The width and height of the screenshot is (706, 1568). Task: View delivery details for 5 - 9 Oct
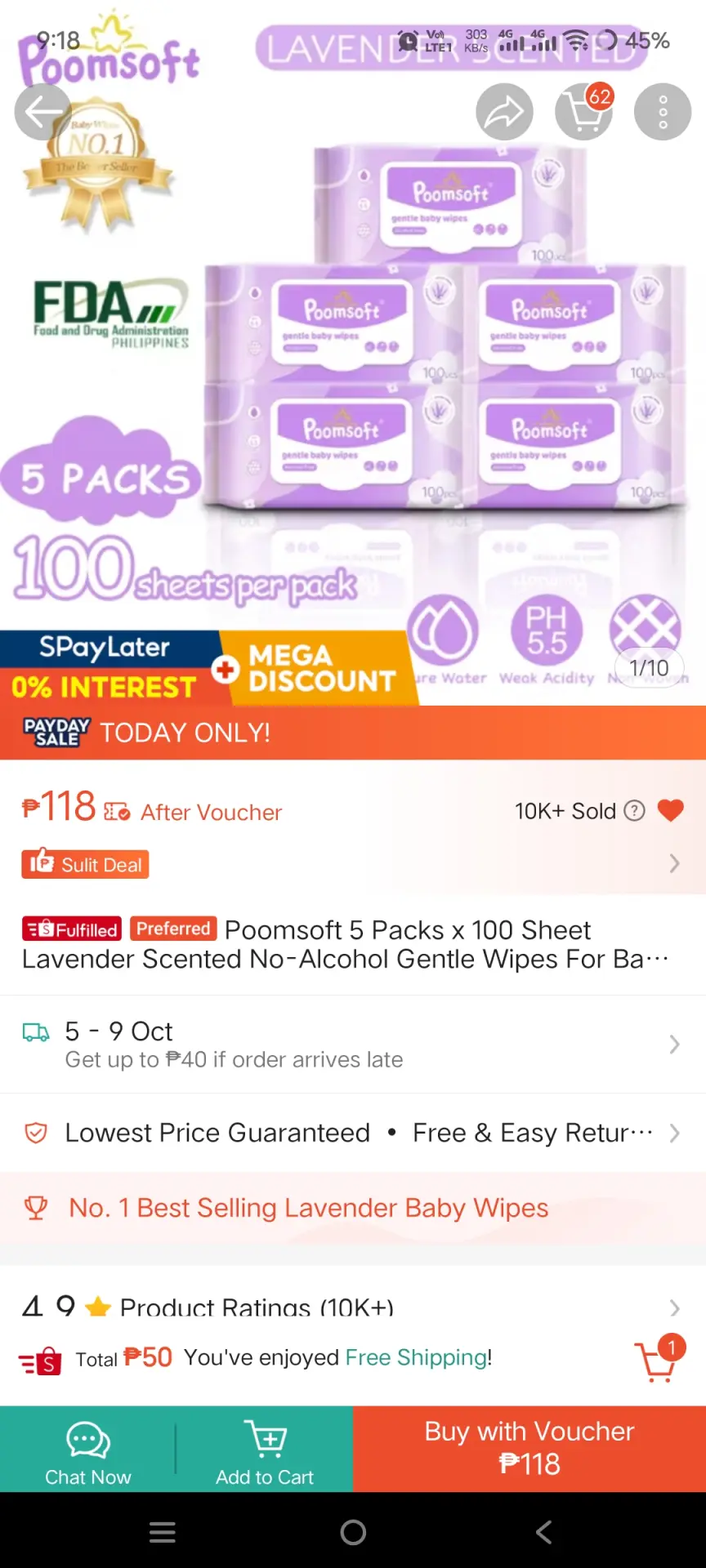(x=353, y=1045)
